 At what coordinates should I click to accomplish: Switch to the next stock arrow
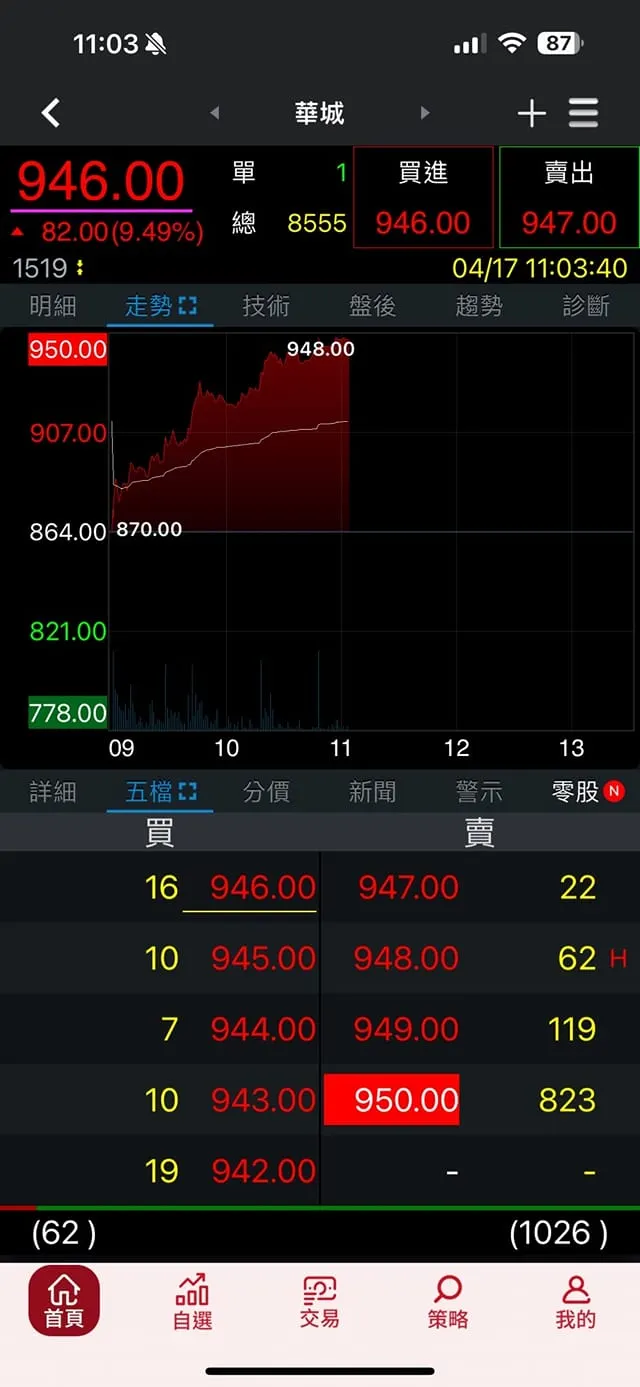point(425,113)
